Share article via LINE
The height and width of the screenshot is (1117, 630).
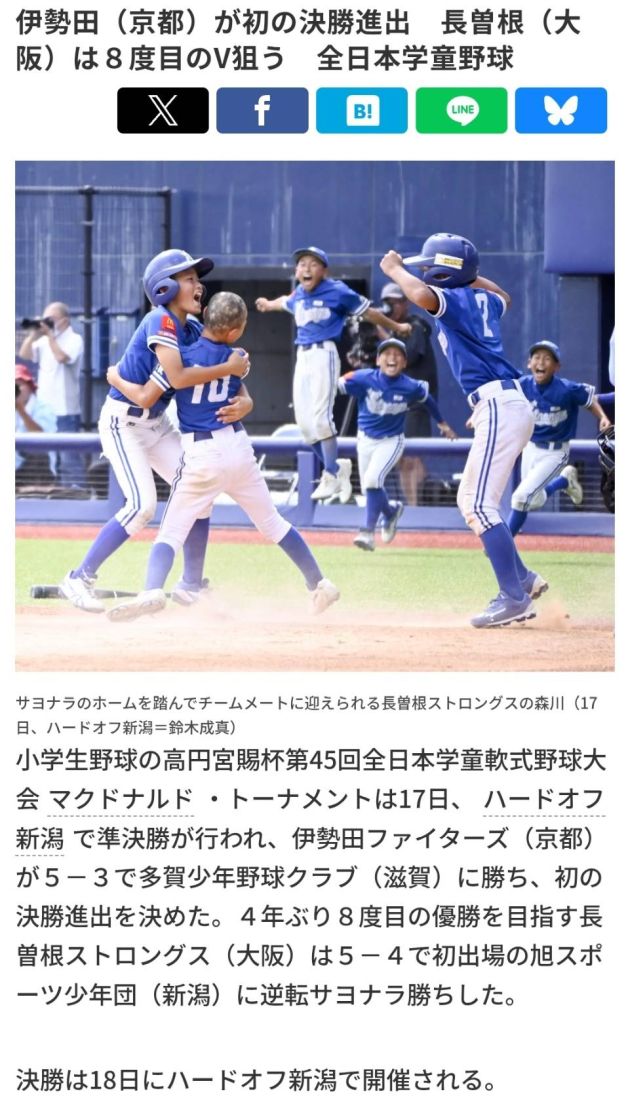(461, 111)
